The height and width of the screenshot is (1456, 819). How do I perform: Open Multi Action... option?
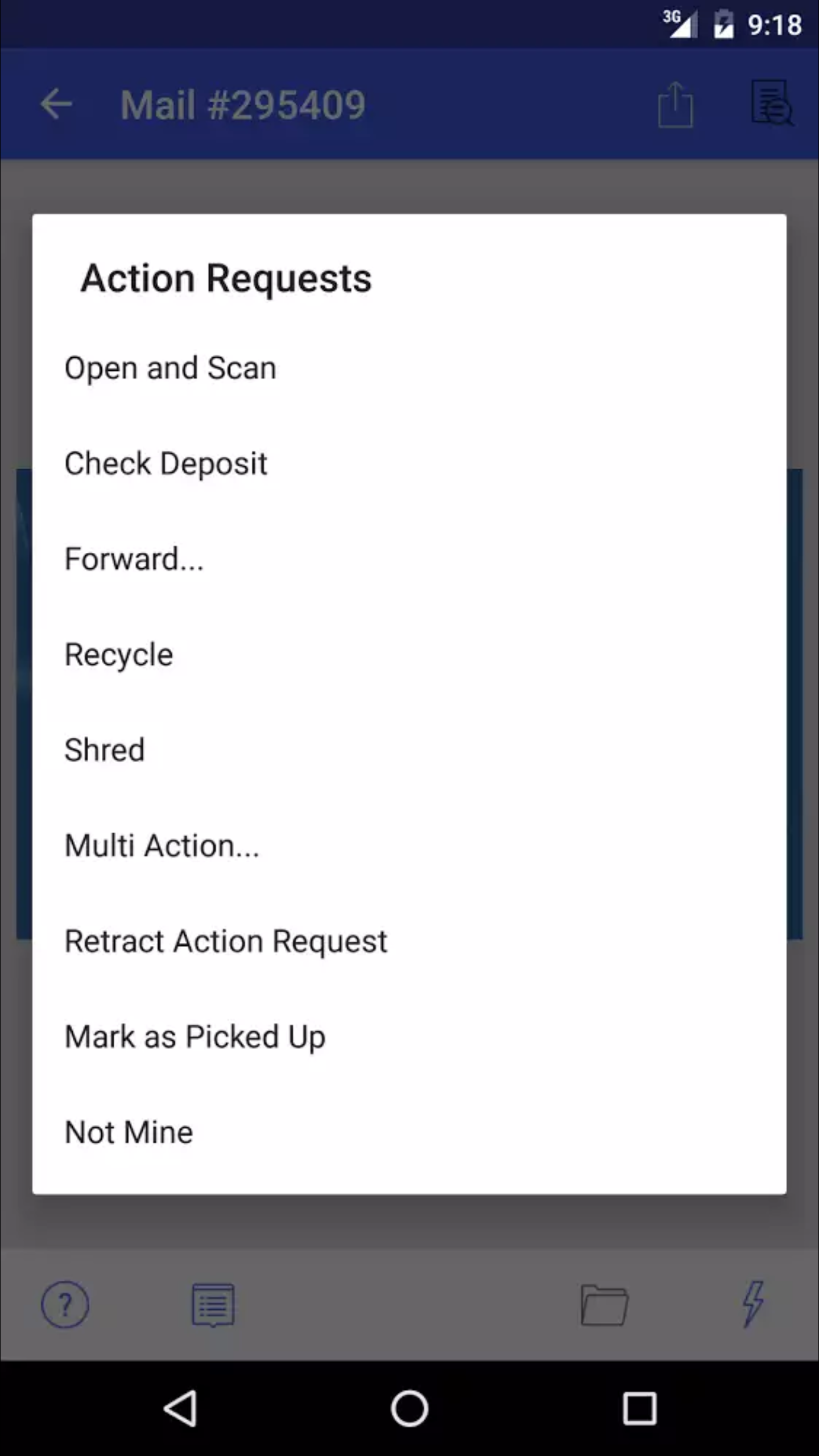(162, 846)
